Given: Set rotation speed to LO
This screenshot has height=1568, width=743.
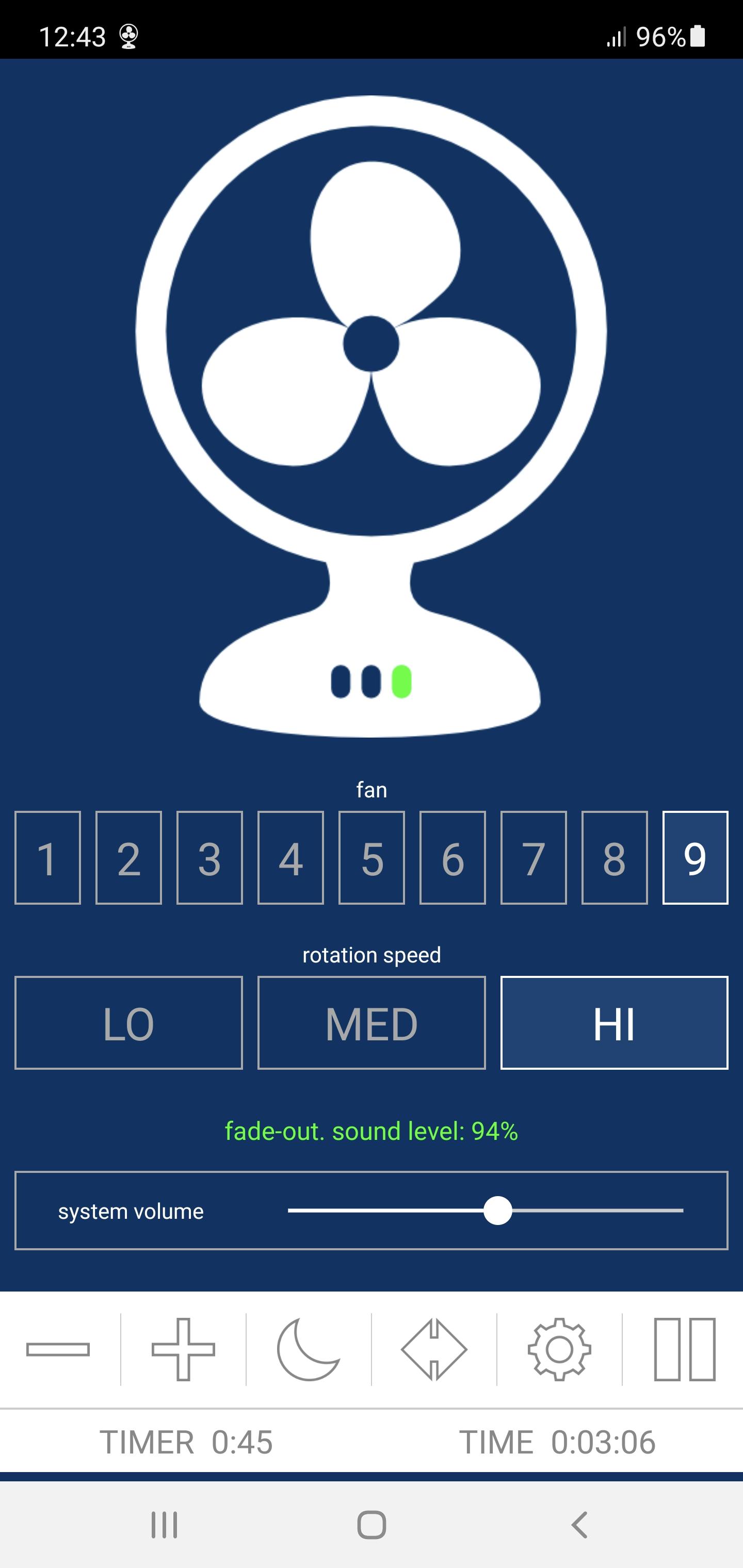Looking at the screenshot, I should point(128,1023).
